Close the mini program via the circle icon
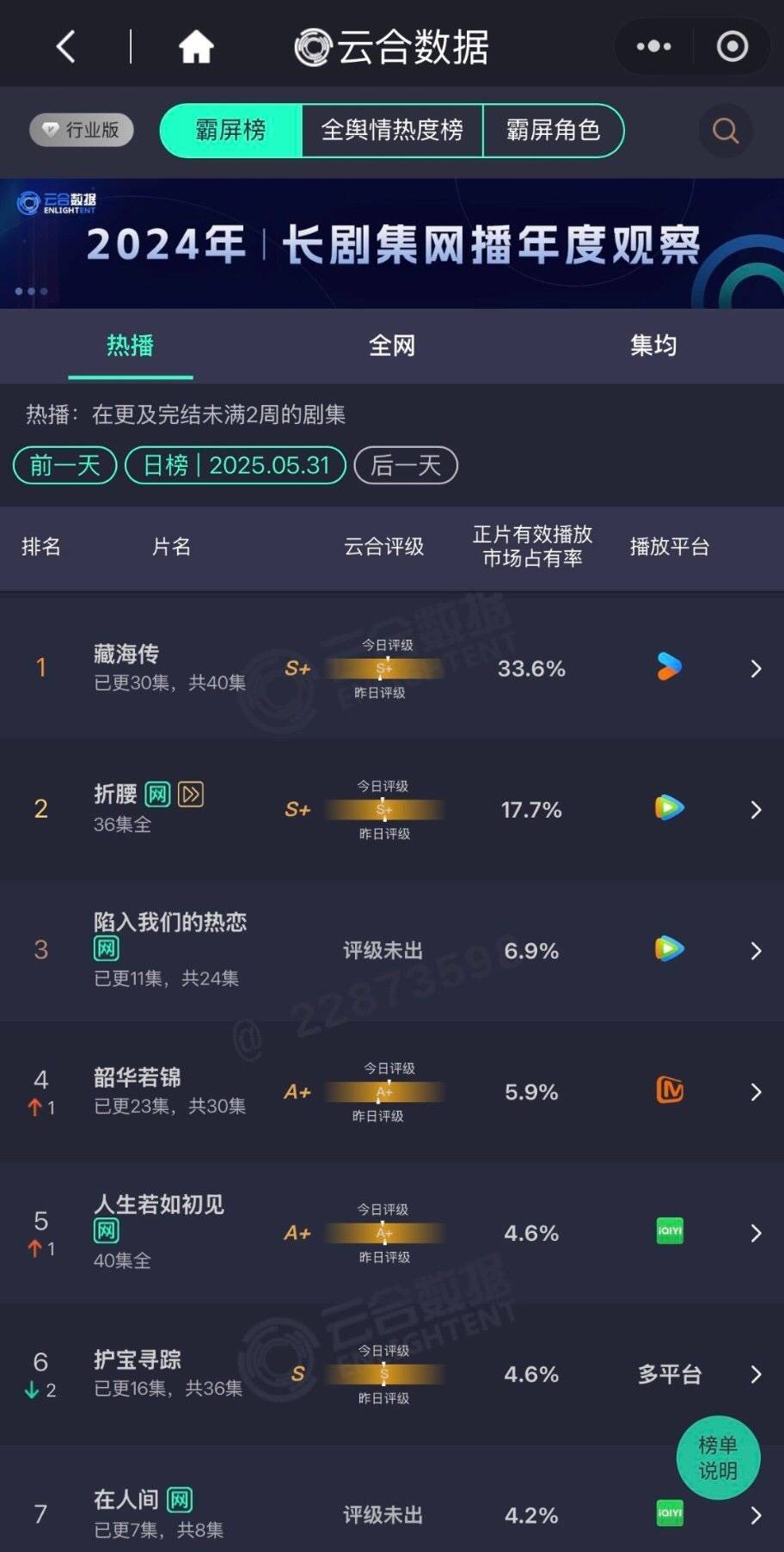The image size is (784, 1552). coord(732,46)
